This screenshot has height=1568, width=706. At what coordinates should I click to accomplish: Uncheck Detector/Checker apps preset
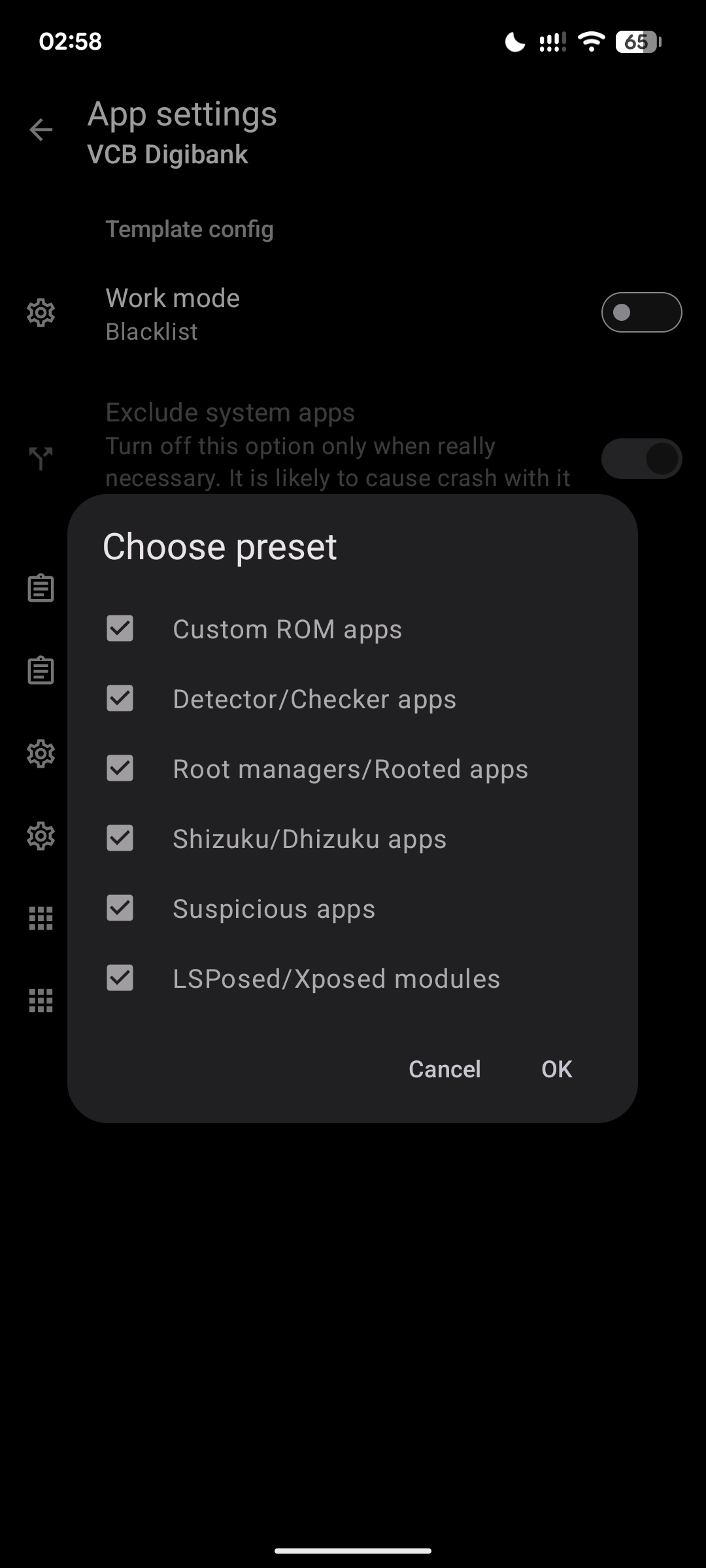[x=120, y=698]
